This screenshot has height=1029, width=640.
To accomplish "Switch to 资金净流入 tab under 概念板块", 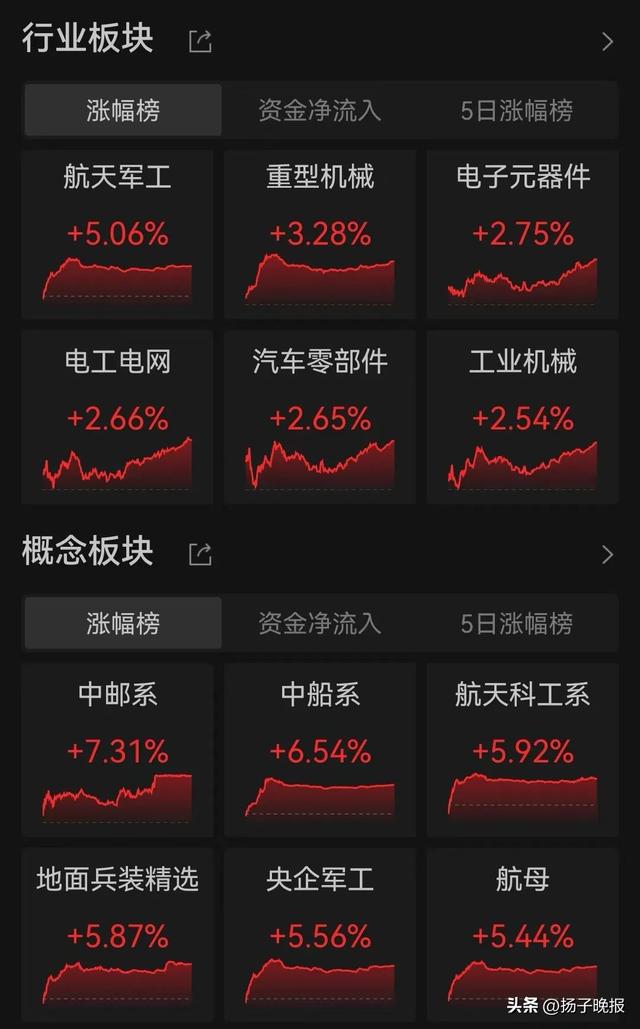I will (320, 623).
